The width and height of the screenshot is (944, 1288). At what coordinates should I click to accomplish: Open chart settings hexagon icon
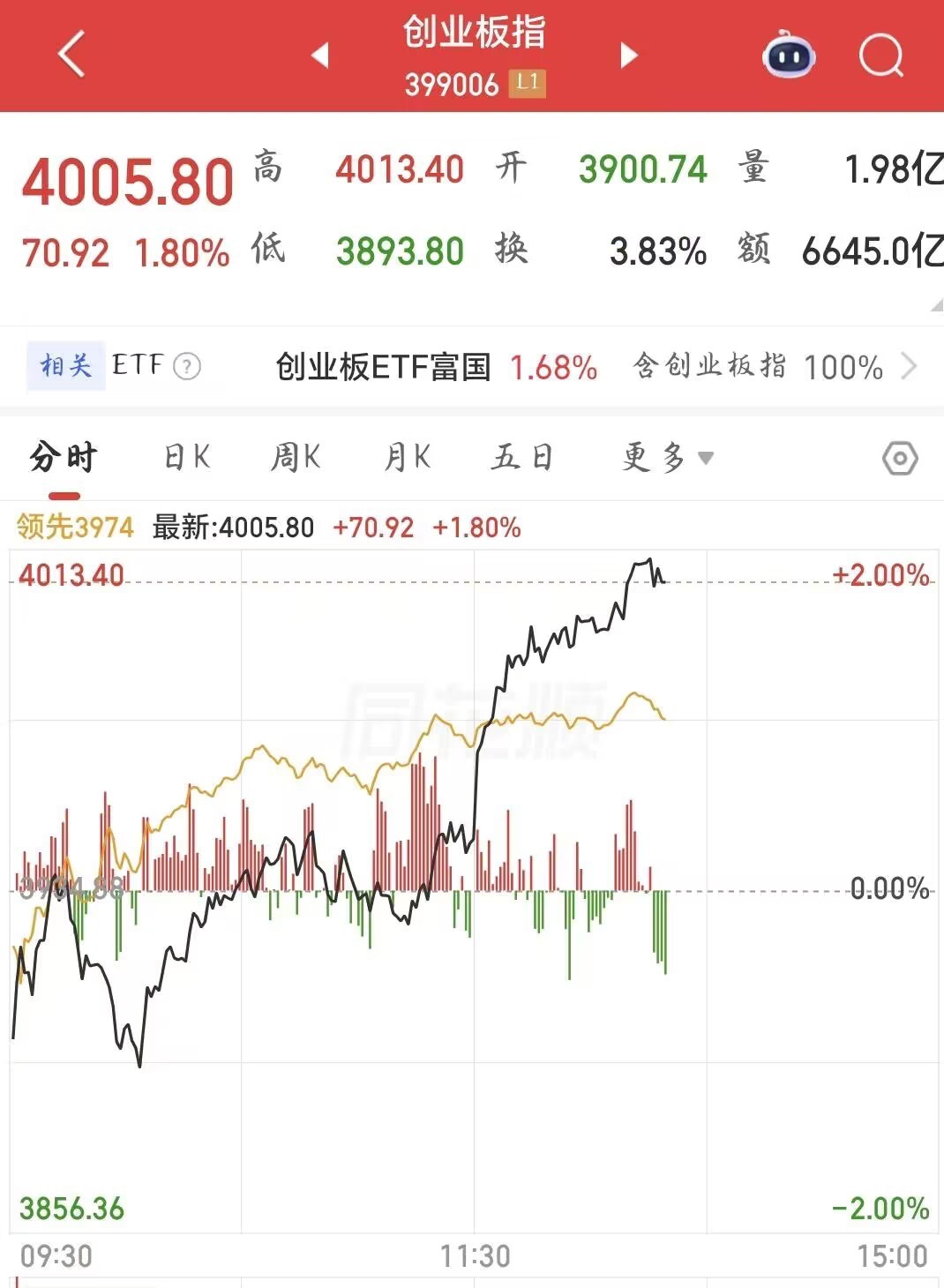click(x=900, y=458)
